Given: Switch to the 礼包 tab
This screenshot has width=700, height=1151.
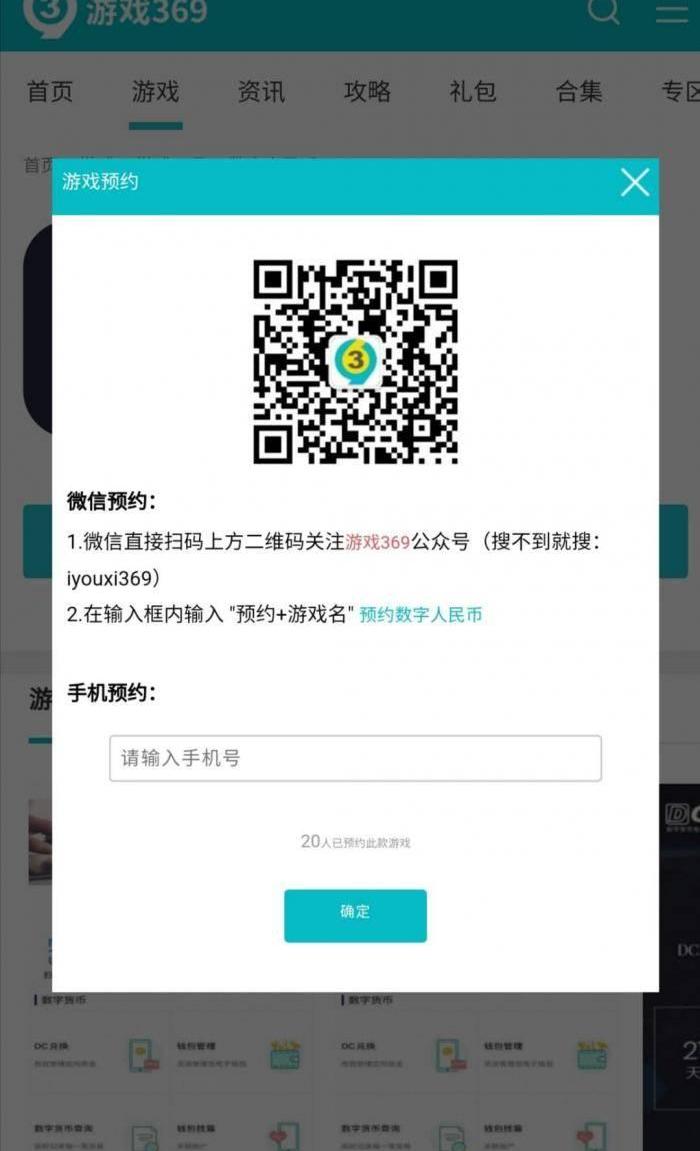Looking at the screenshot, I should click(473, 92).
